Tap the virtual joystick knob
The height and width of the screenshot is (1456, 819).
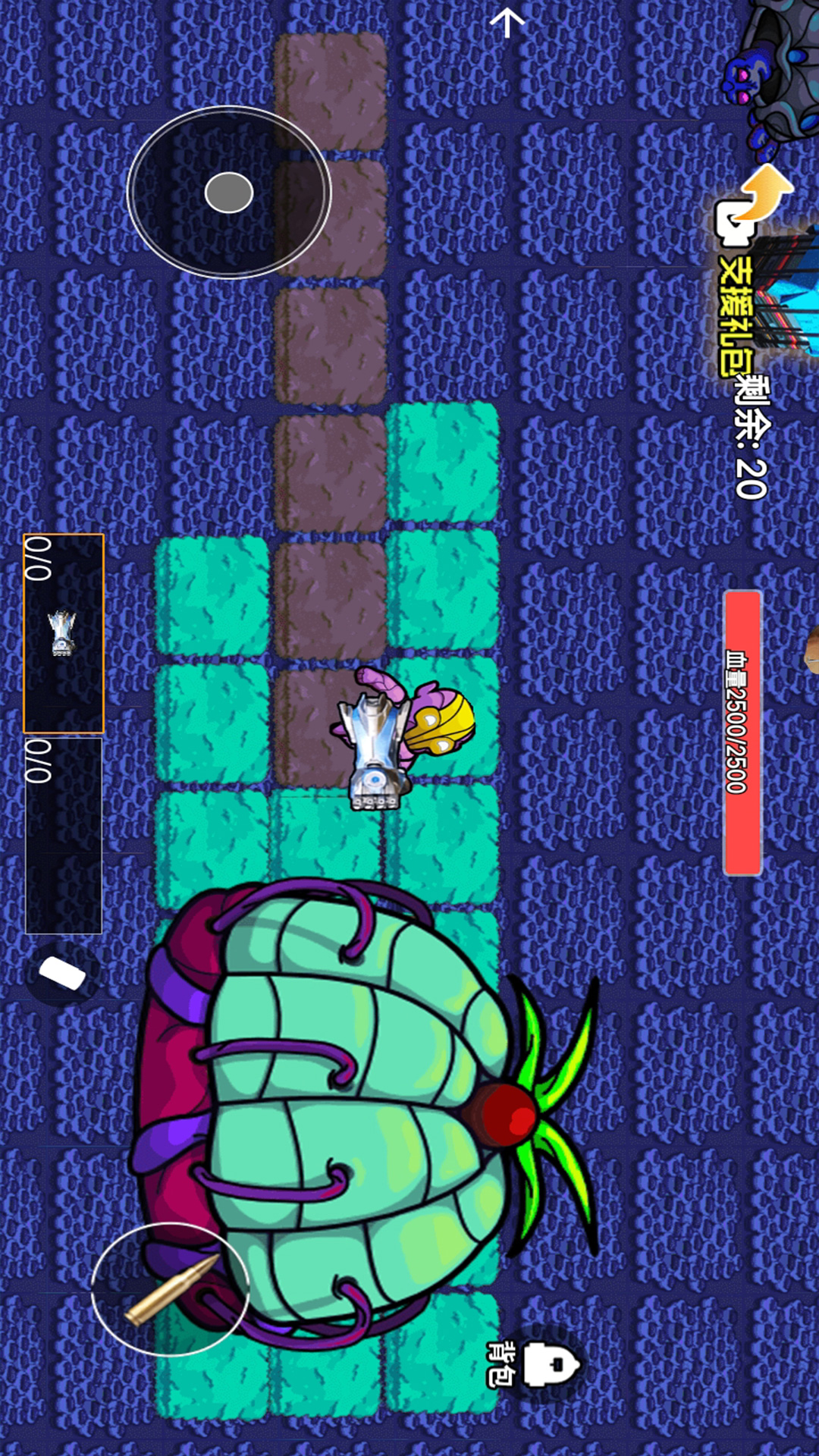(229, 192)
